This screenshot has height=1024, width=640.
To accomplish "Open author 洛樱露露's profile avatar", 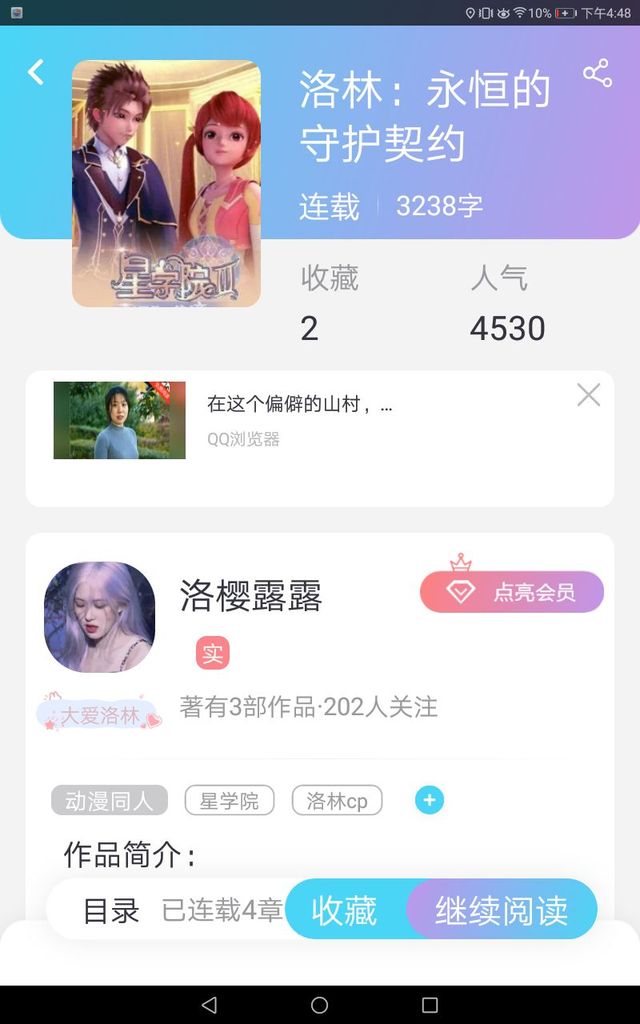I will [99, 617].
